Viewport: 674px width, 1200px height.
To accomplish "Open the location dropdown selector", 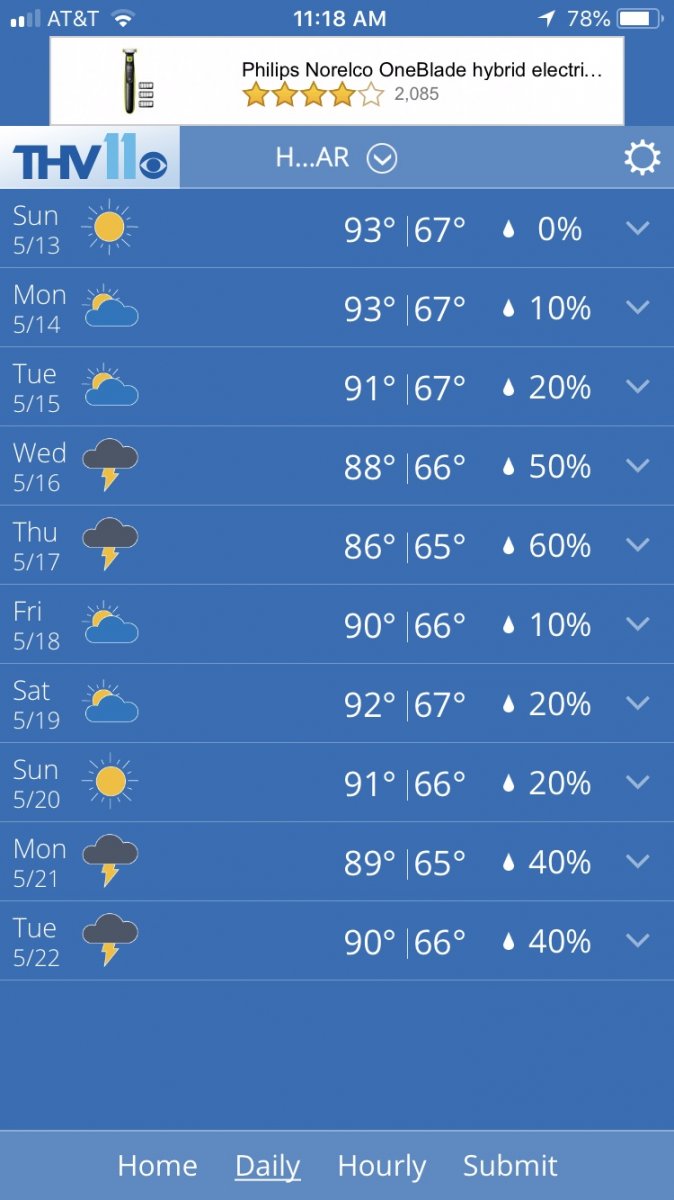I will pos(382,158).
